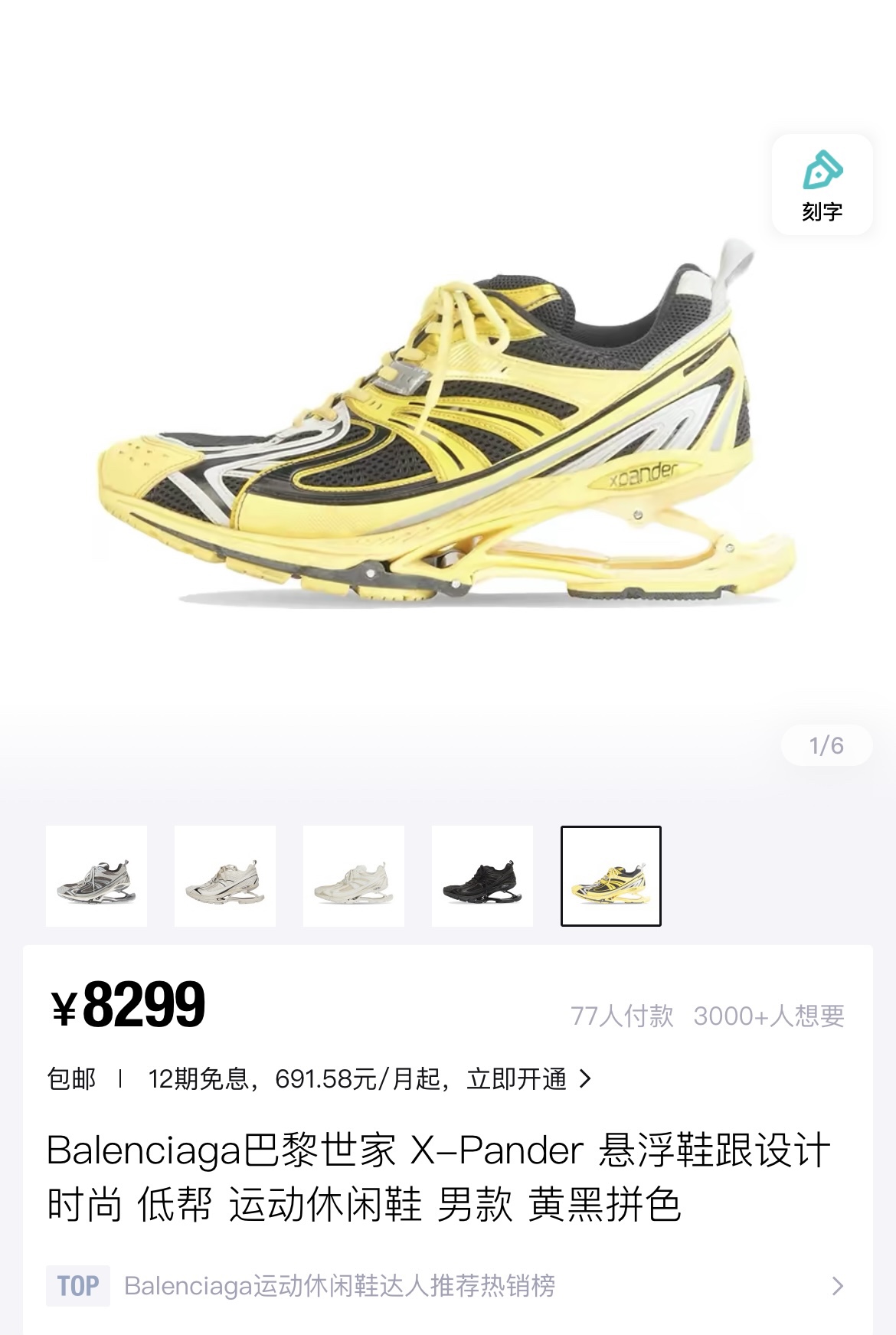Open the 刻字 engraving option
Viewport: 896px width, 1335px height.
[x=822, y=185]
